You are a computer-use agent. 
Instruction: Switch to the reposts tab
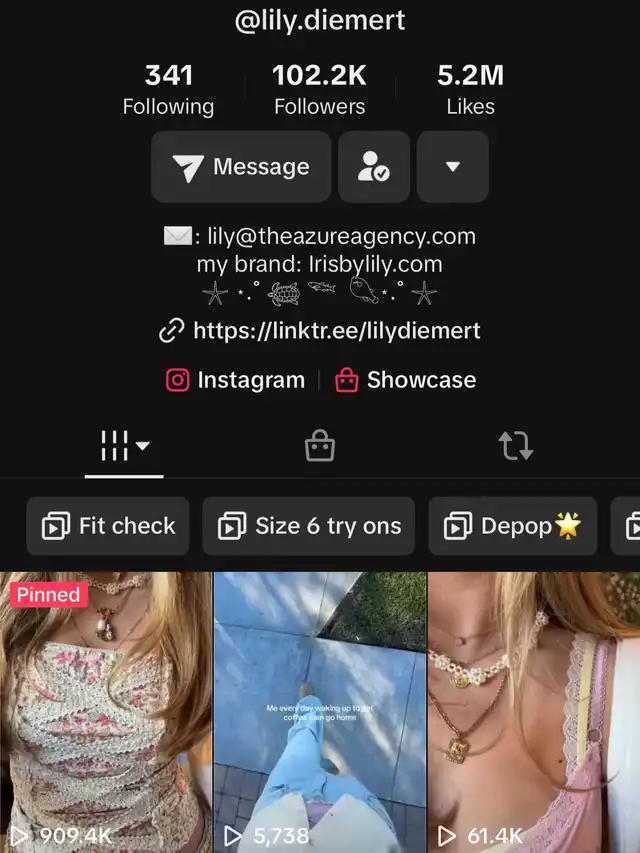pos(515,447)
